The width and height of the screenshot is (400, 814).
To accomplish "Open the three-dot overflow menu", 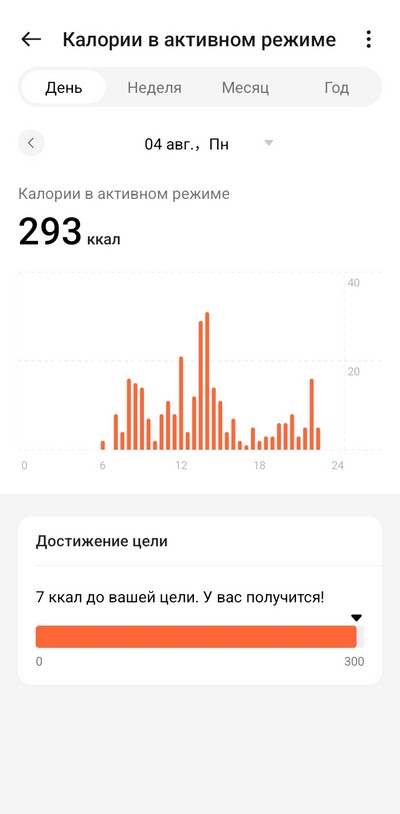I will point(368,39).
